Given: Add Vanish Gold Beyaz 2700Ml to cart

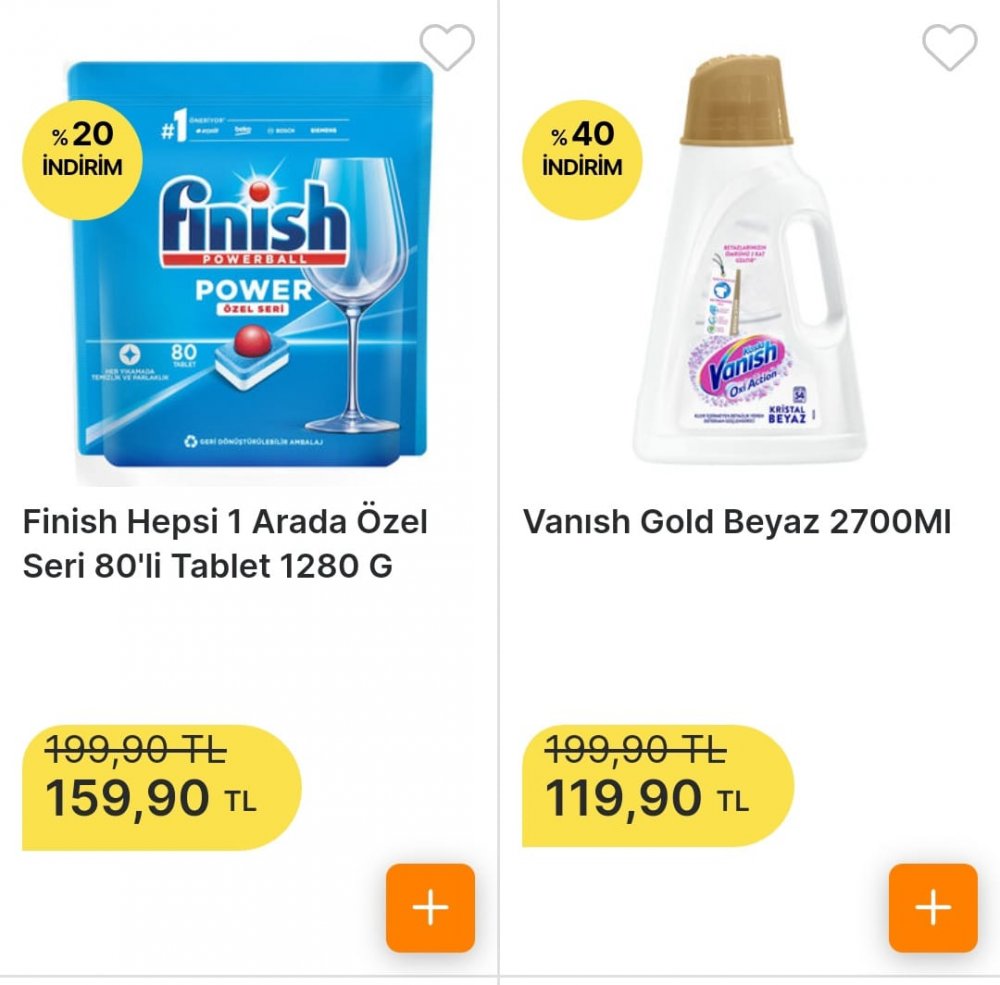Looking at the screenshot, I should tap(932, 907).
